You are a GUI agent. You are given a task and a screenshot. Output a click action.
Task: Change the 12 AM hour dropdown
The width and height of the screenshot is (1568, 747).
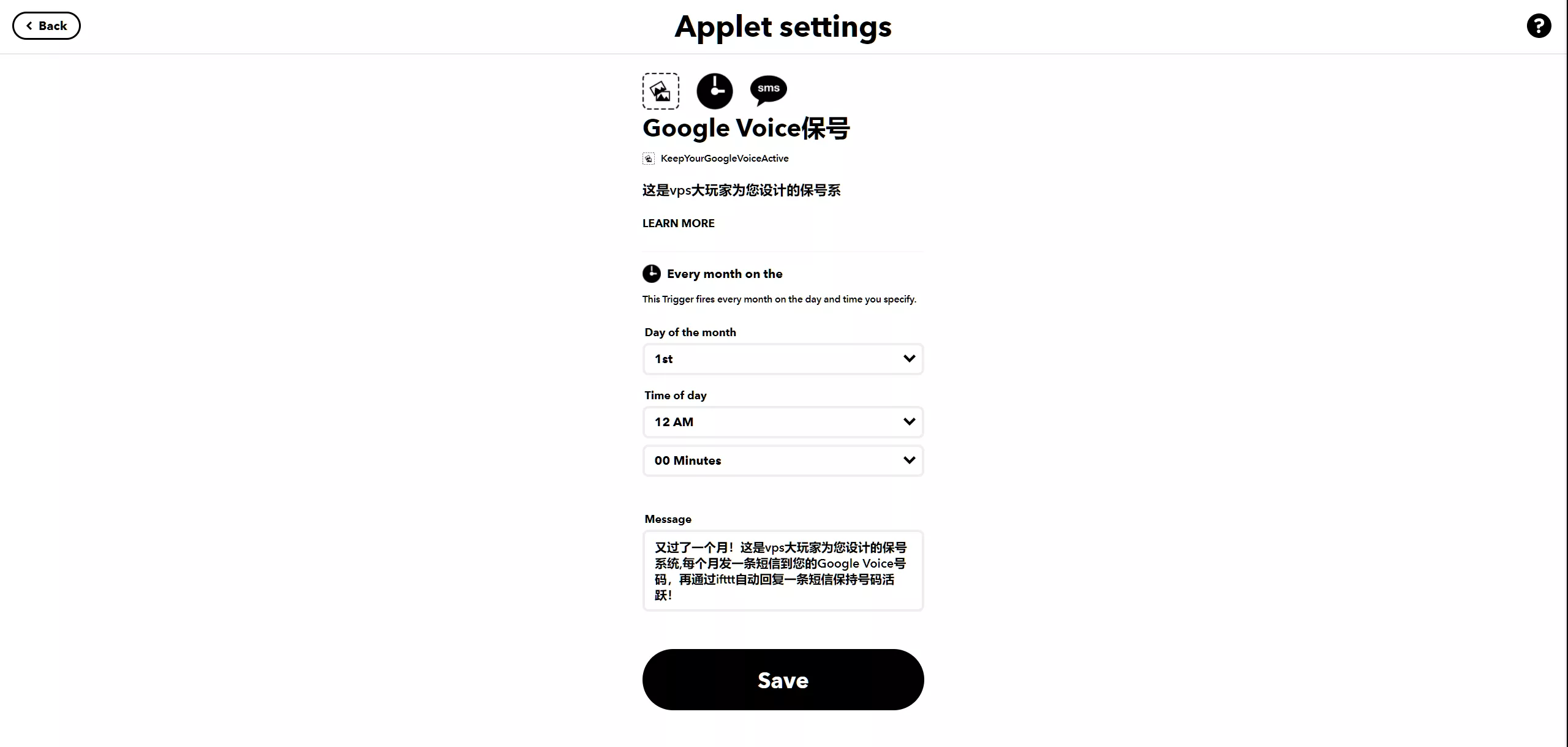[783, 422]
